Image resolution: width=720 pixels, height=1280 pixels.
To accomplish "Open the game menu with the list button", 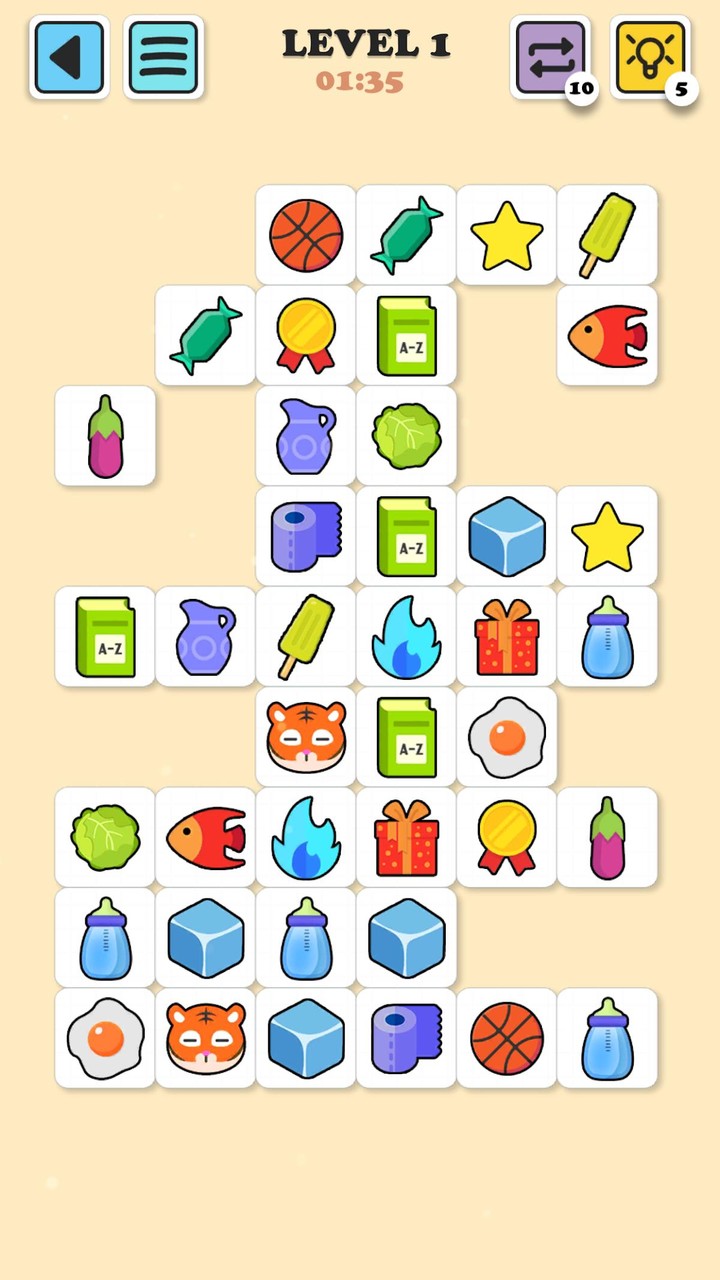I will click(163, 57).
